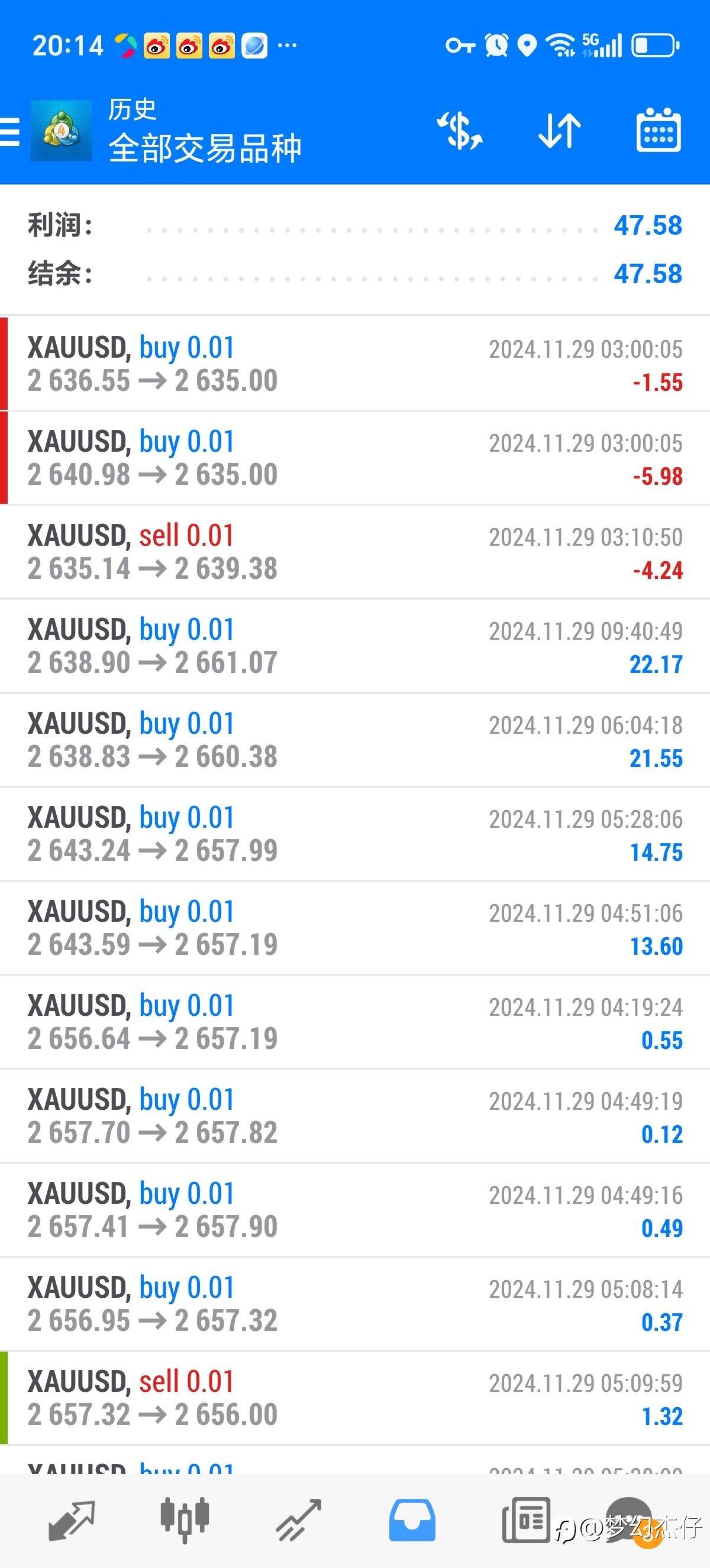Switch to the candlestick Chart tab

click(185, 1521)
